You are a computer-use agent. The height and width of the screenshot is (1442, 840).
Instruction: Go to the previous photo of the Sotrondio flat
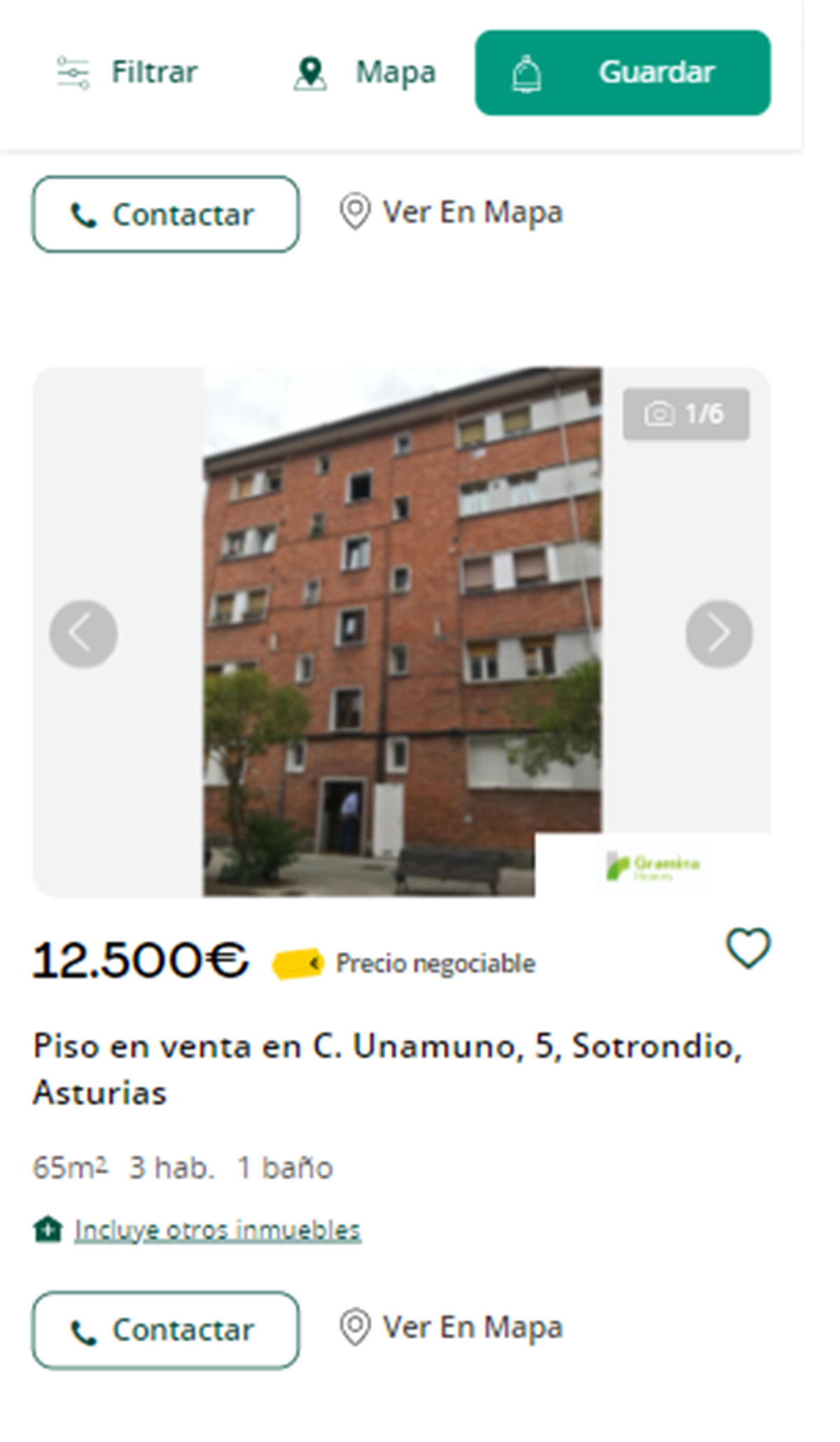coord(83,633)
